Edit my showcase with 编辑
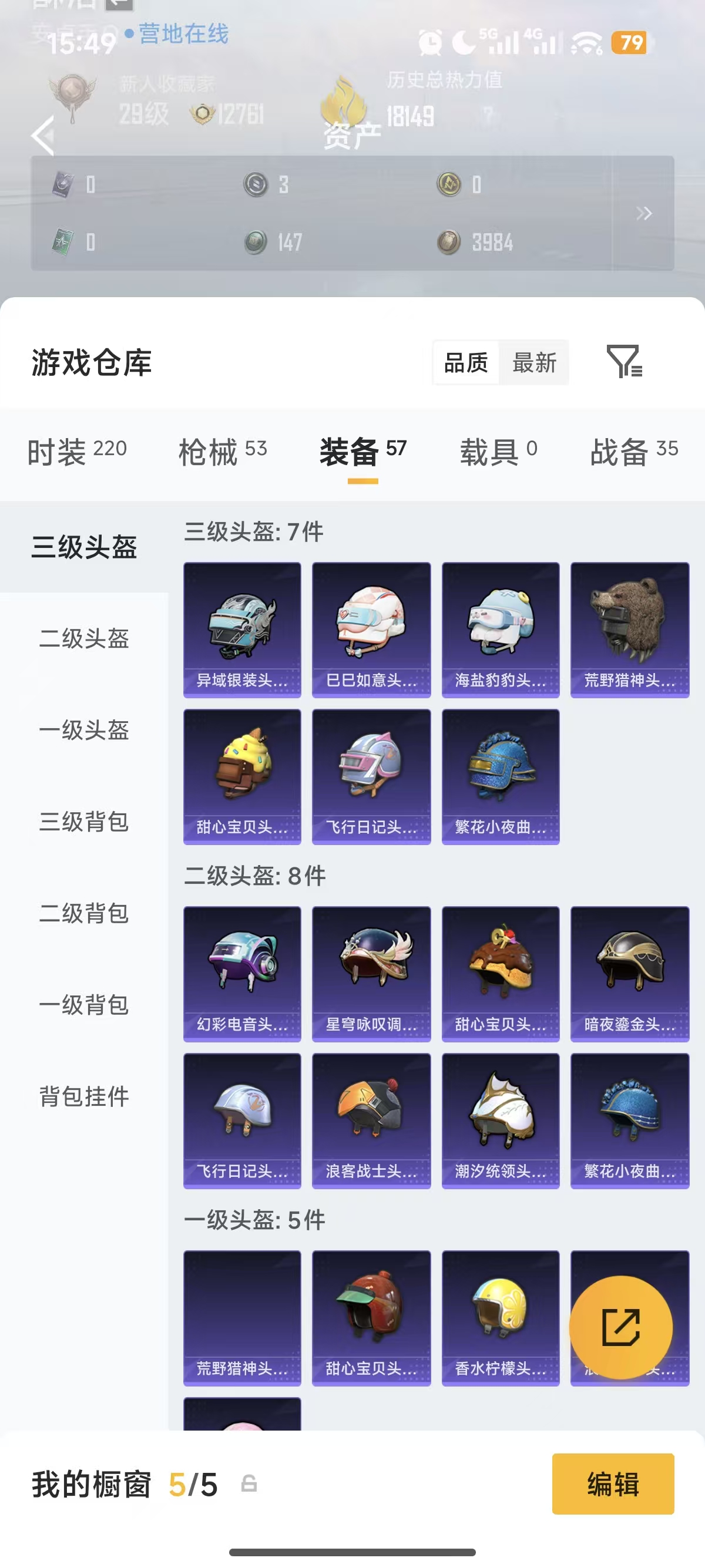The image size is (705, 1568). [x=612, y=1483]
